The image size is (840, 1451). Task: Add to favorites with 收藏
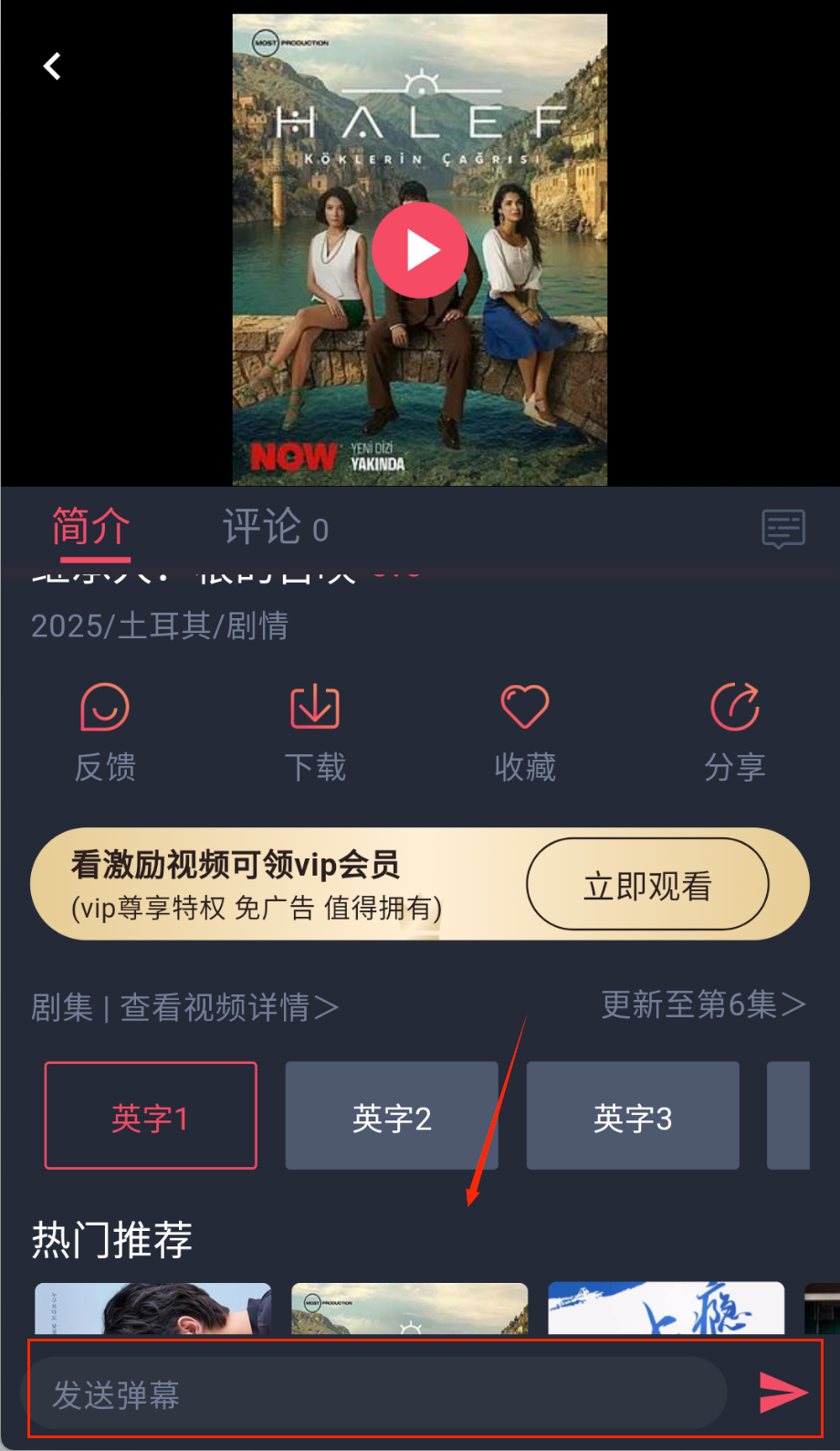click(525, 732)
